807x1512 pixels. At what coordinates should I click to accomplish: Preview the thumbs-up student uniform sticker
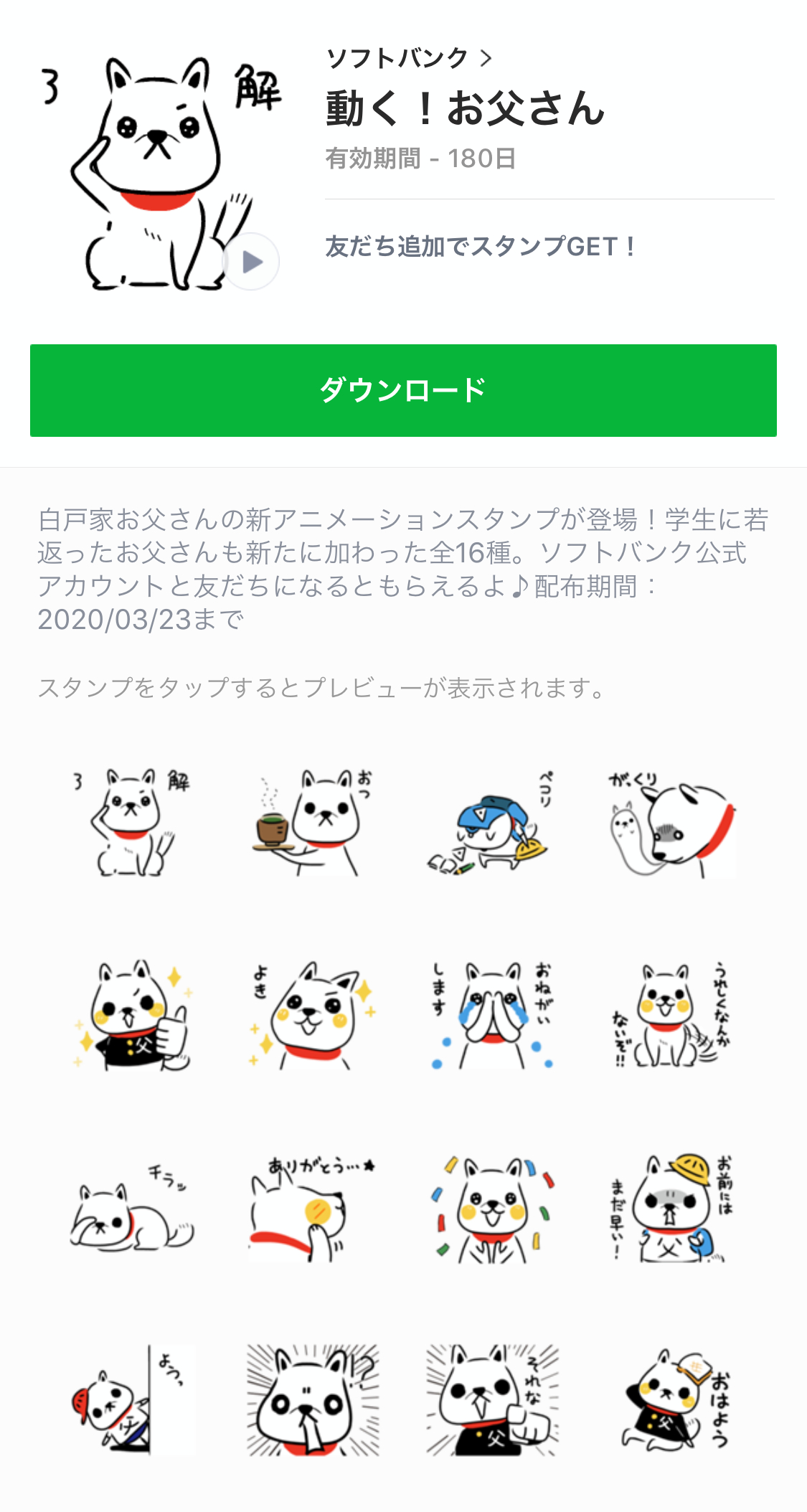pos(133,1015)
